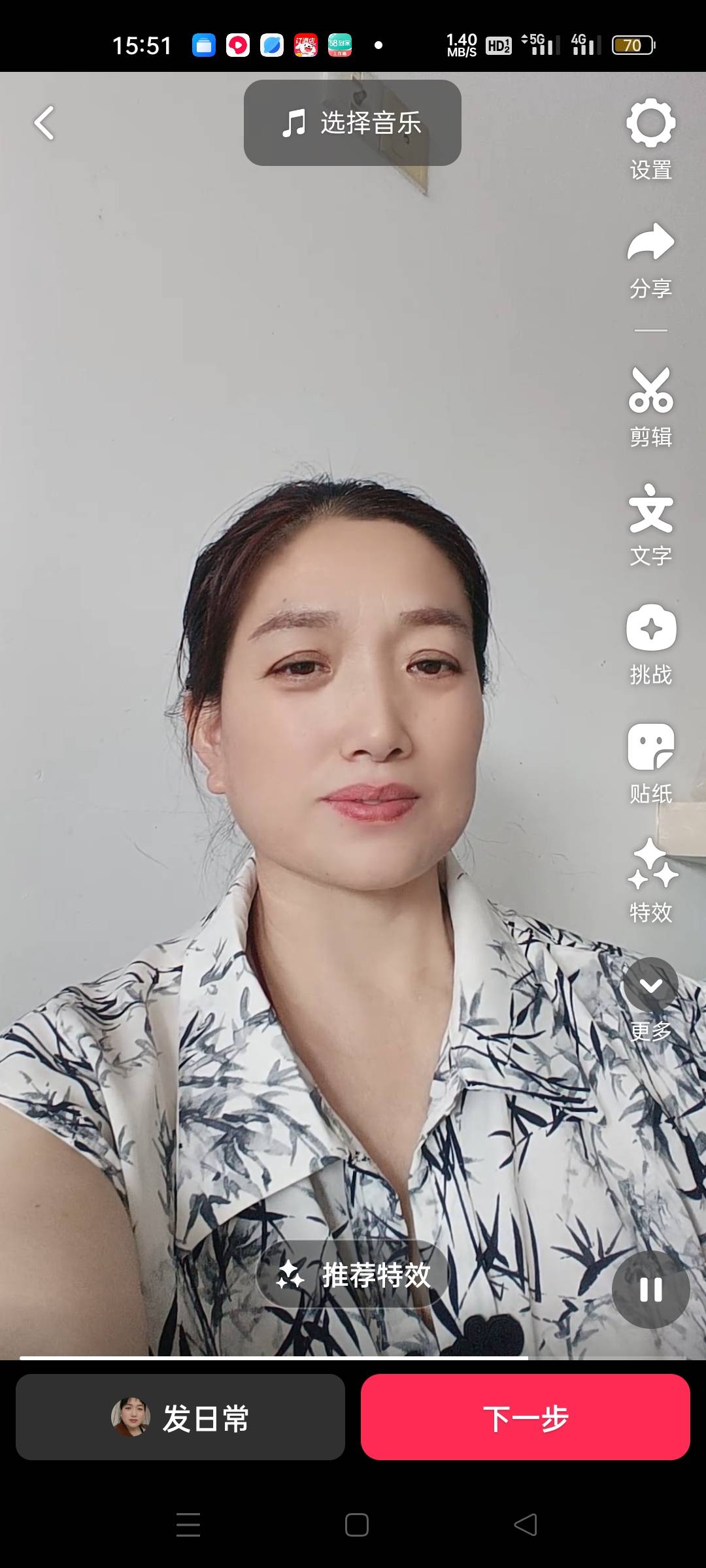The height and width of the screenshot is (1568, 706).
Task: Tap 选择音乐 to choose music
Action: [352, 123]
